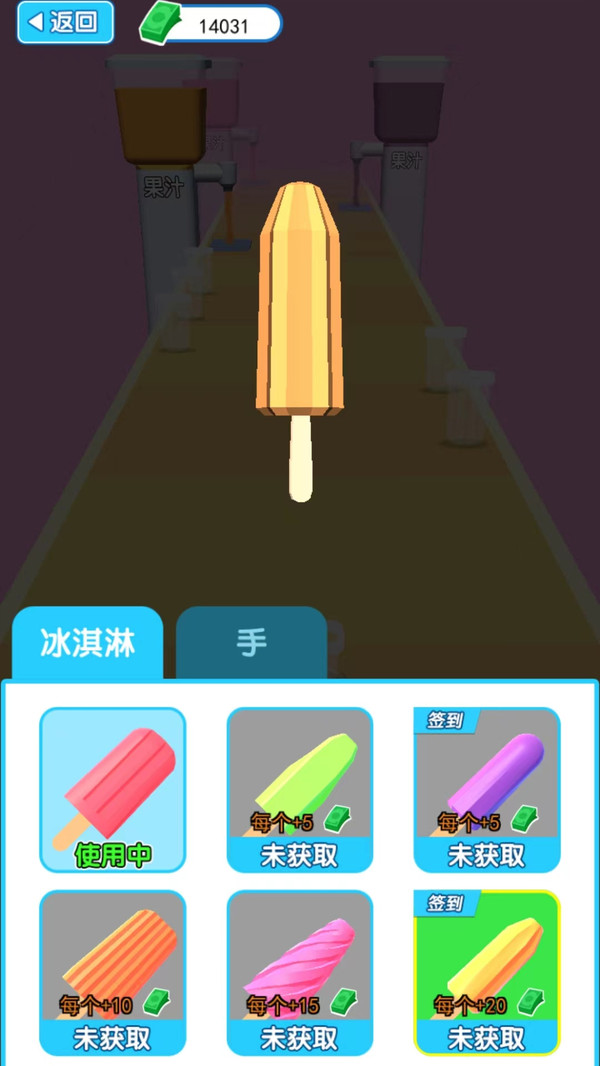Pick the orange striped popsicle 每个+10

point(113,973)
